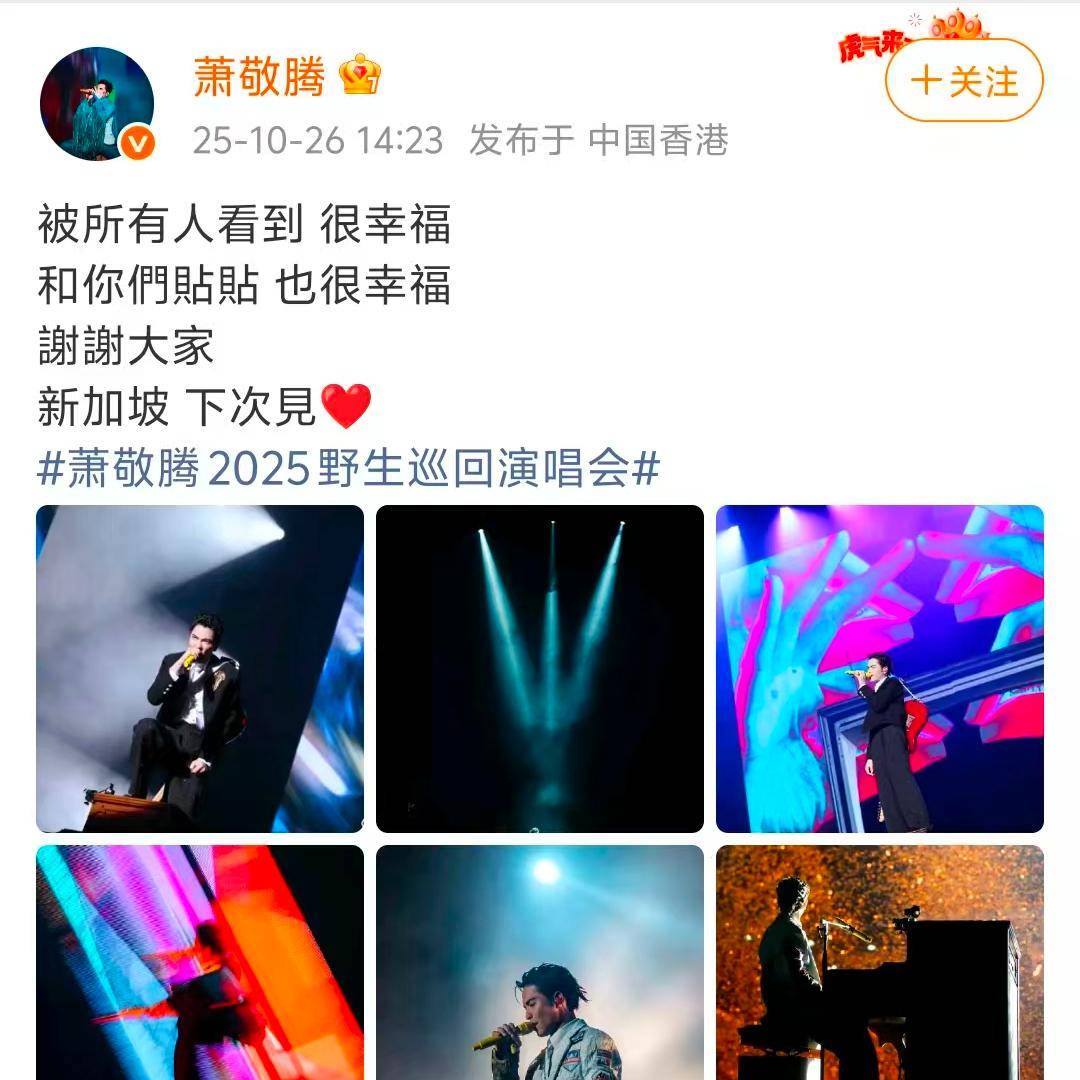Open the blurry red and blue motion photo
Viewport: 1080px width, 1080px height.
pyautogui.click(x=200, y=962)
